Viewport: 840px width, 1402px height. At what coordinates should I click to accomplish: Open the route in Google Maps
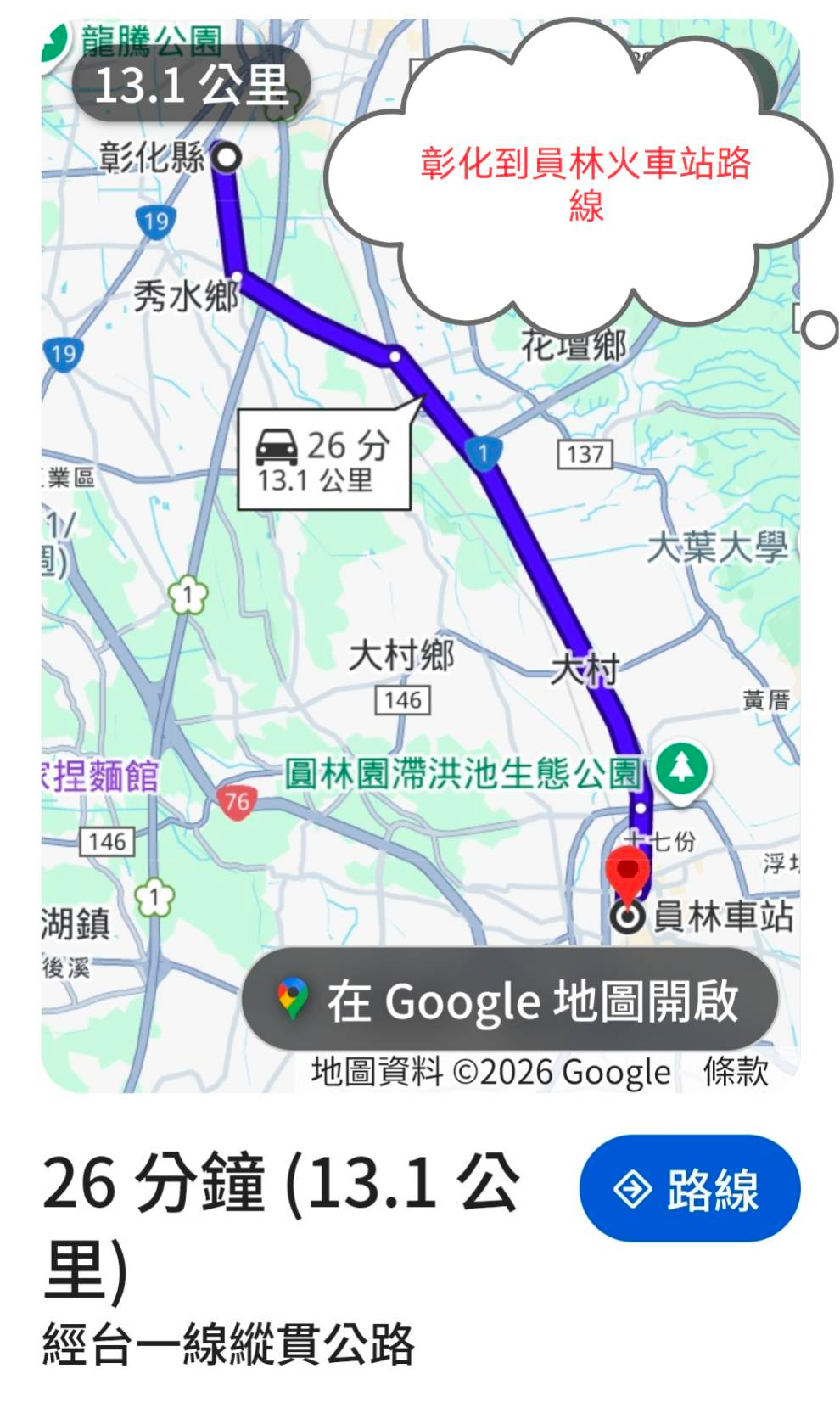pos(510,1000)
